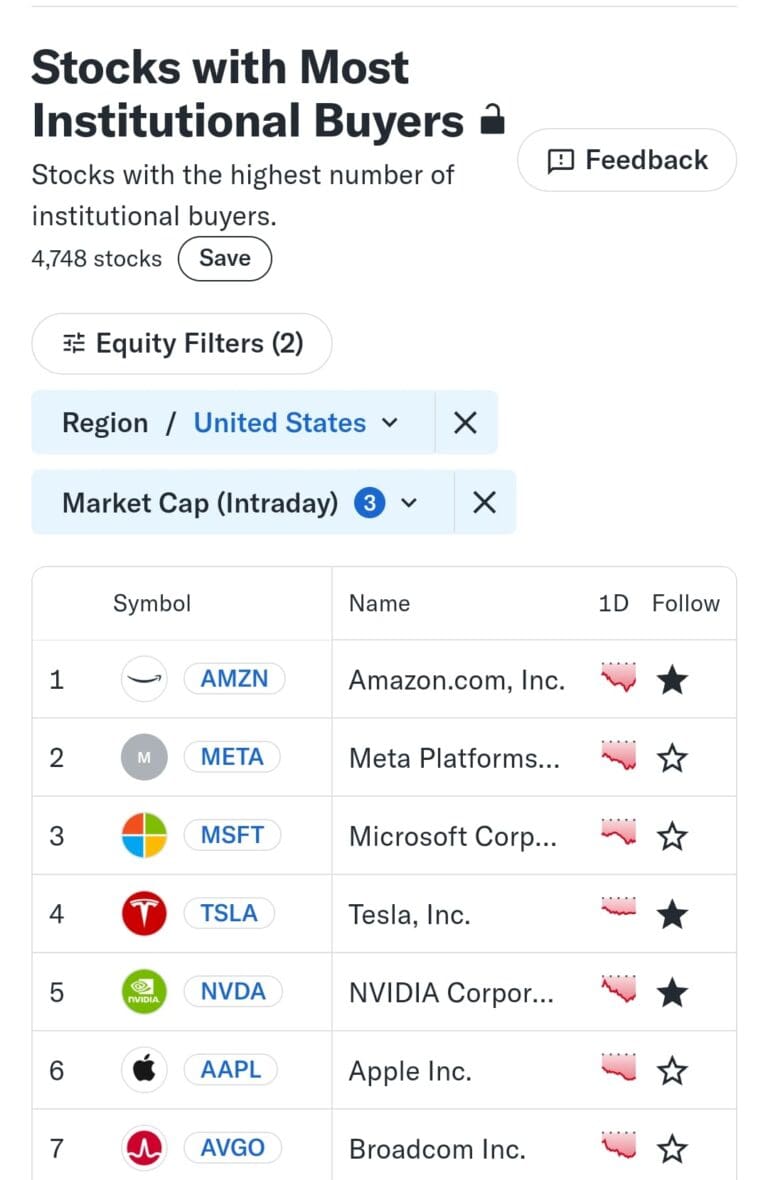Unfollow Tesla by clicking its filled star
The width and height of the screenshot is (768, 1180).
click(x=672, y=913)
